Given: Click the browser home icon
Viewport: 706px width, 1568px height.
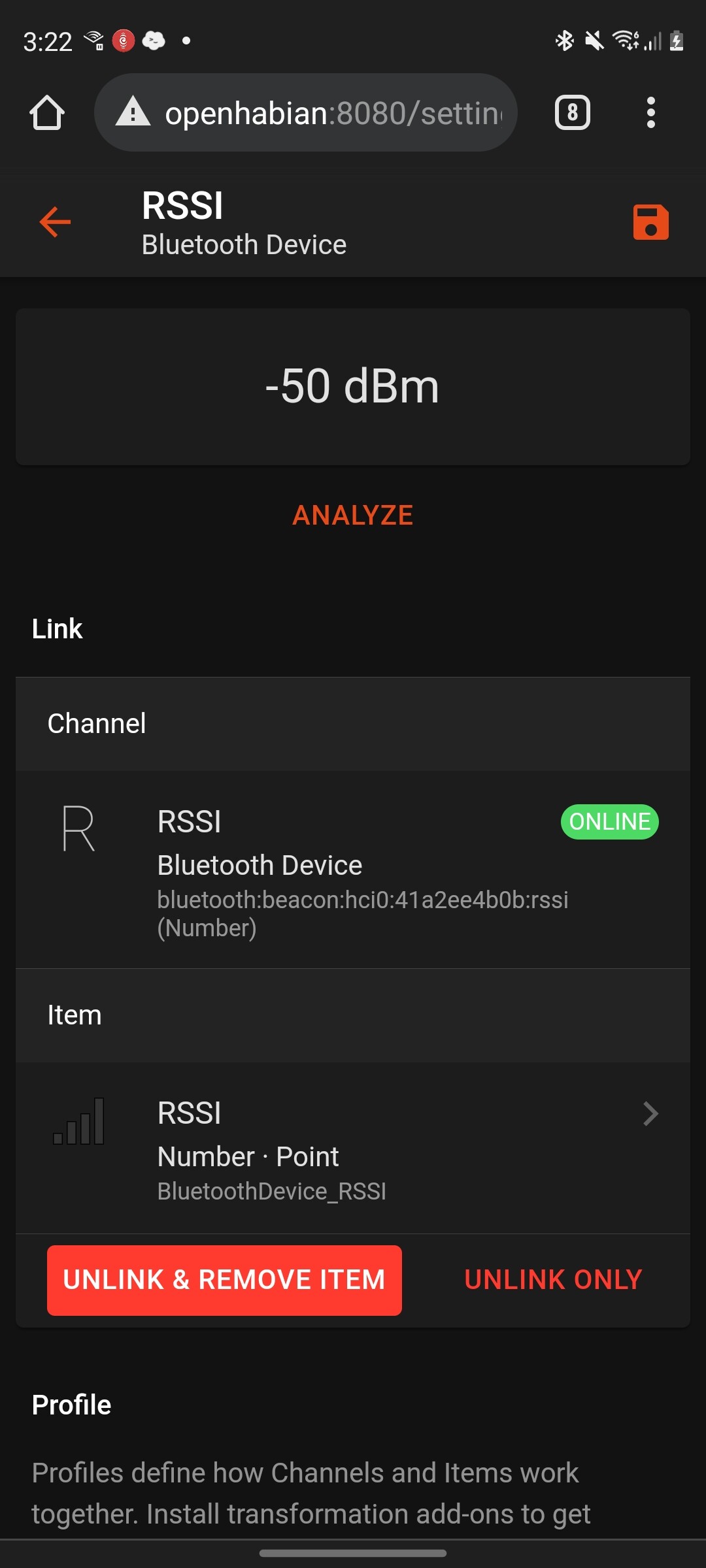Looking at the screenshot, I should coord(46,112).
